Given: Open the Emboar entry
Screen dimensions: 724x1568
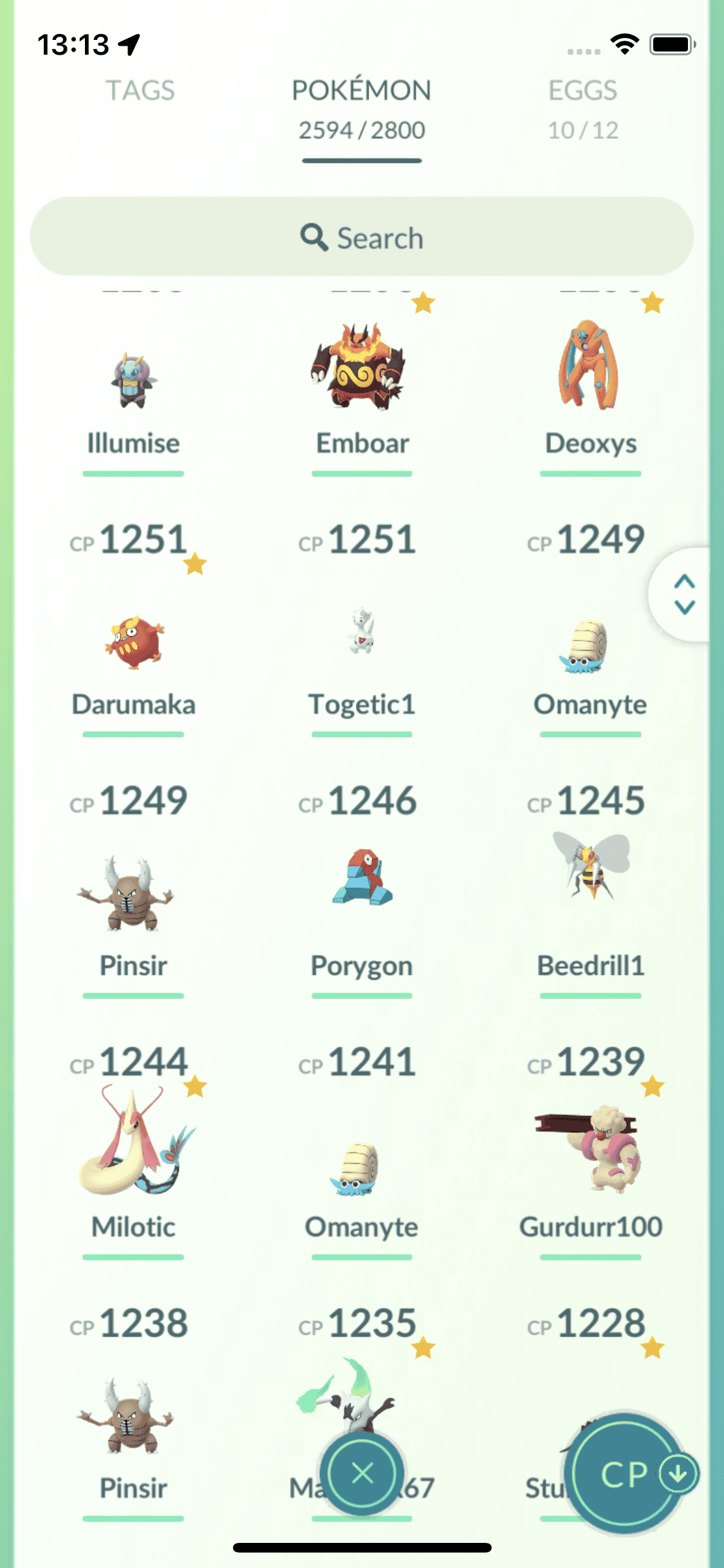Looking at the screenshot, I should click(362, 373).
